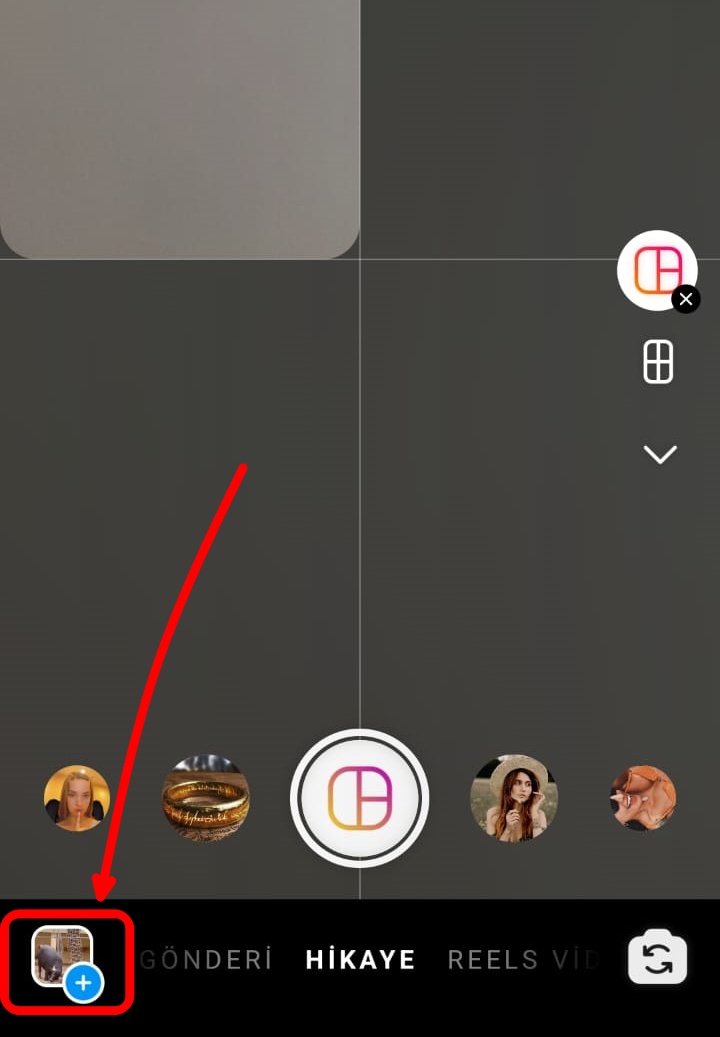Viewport: 720px width, 1037px height.
Task: Choose the blonde girl with straw effect
Action: coord(77,799)
